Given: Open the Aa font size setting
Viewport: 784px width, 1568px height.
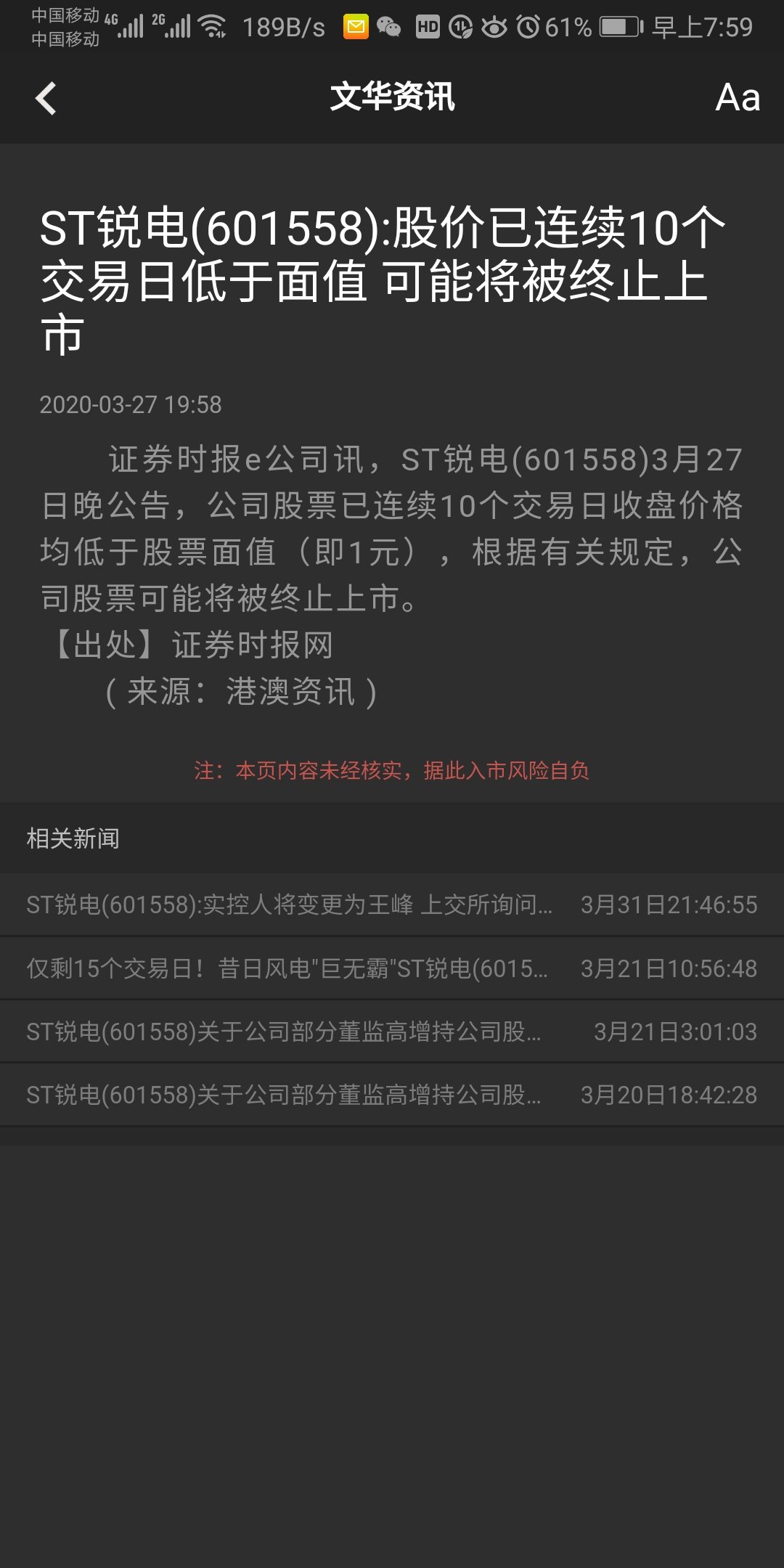Looking at the screenshot, I should point(737,98).
